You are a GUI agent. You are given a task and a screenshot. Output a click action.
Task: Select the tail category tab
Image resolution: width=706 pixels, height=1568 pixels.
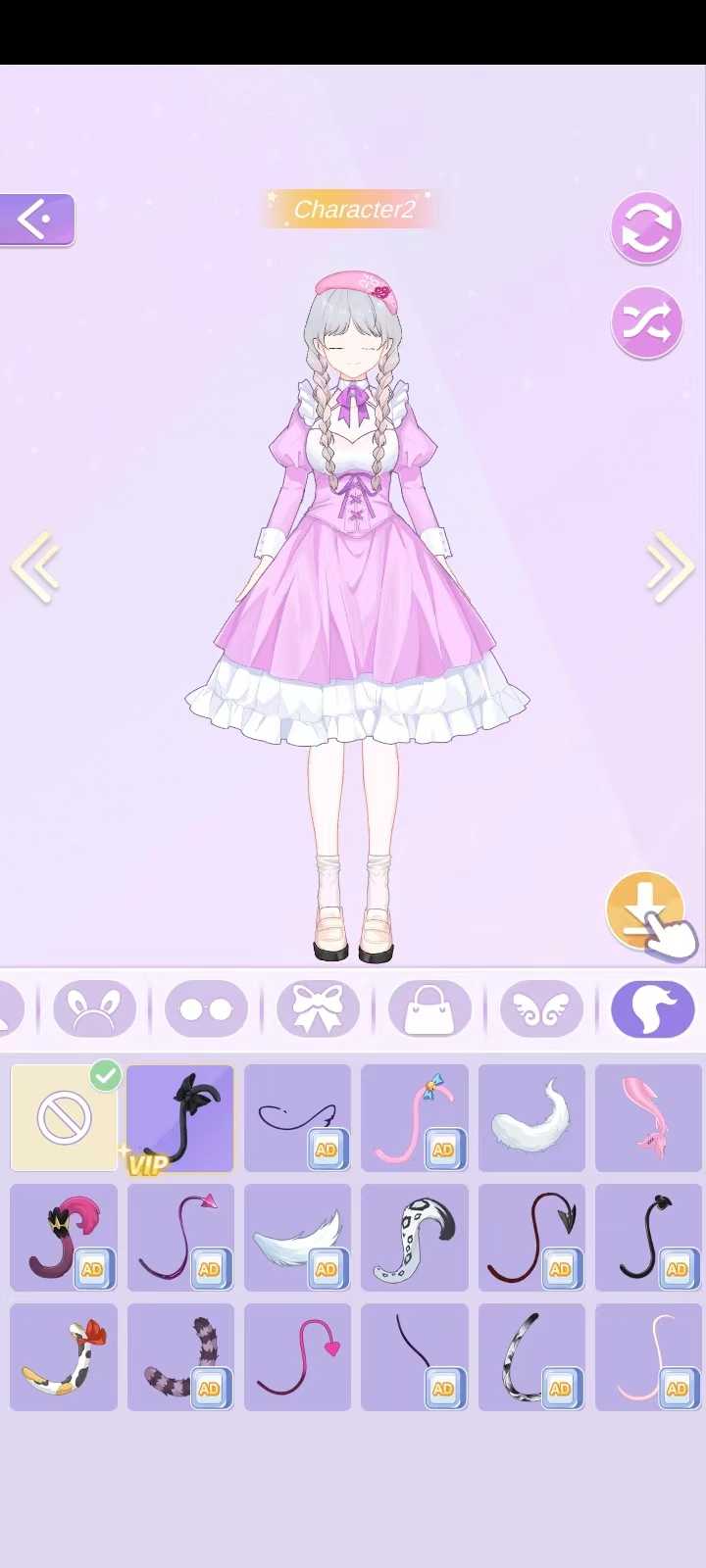point(652,1008)
